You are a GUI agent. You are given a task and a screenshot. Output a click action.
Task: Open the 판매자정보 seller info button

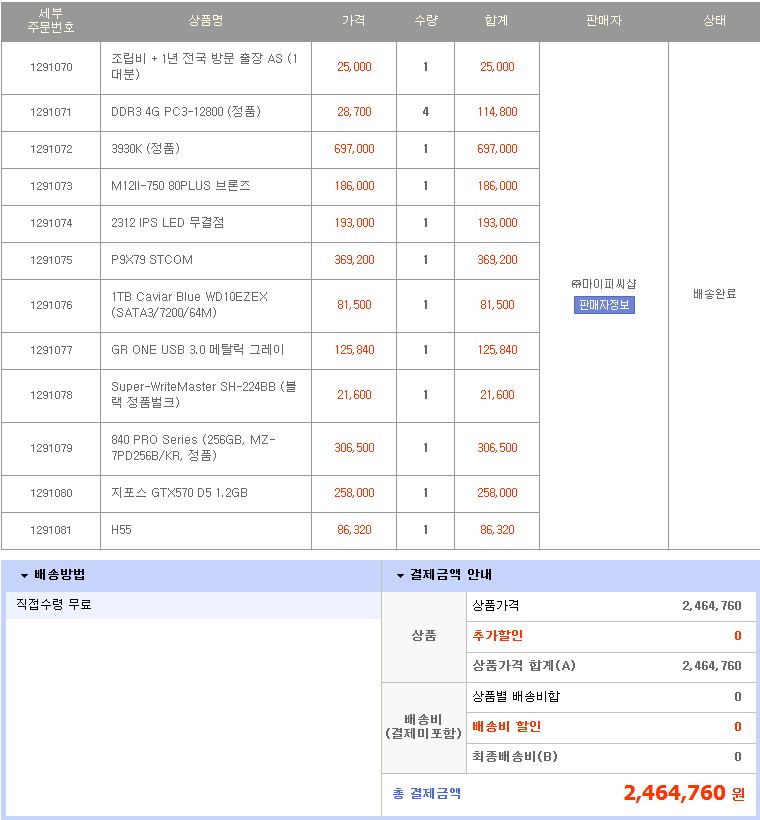coord(604,305)
